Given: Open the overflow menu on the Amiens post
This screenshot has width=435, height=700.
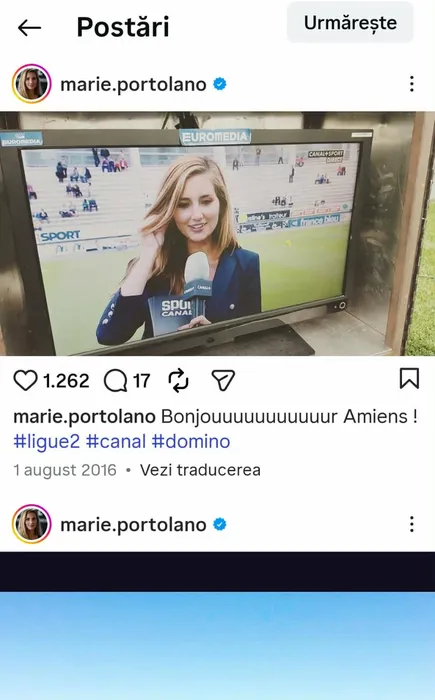Looking at the screenshot, I should 412,84.
